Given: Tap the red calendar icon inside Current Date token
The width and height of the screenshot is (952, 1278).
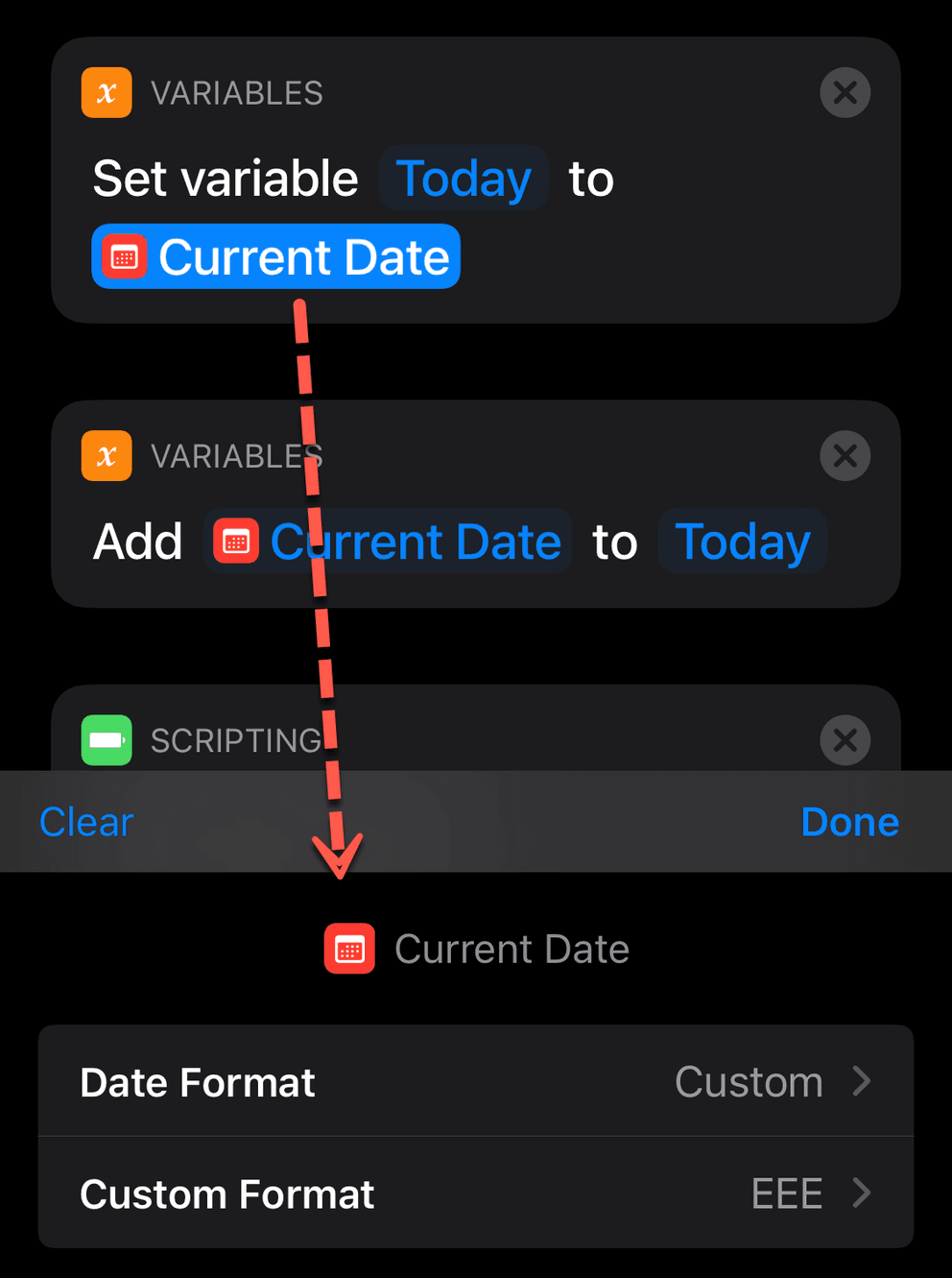Looking at the screenshot, I should [124, 256].
